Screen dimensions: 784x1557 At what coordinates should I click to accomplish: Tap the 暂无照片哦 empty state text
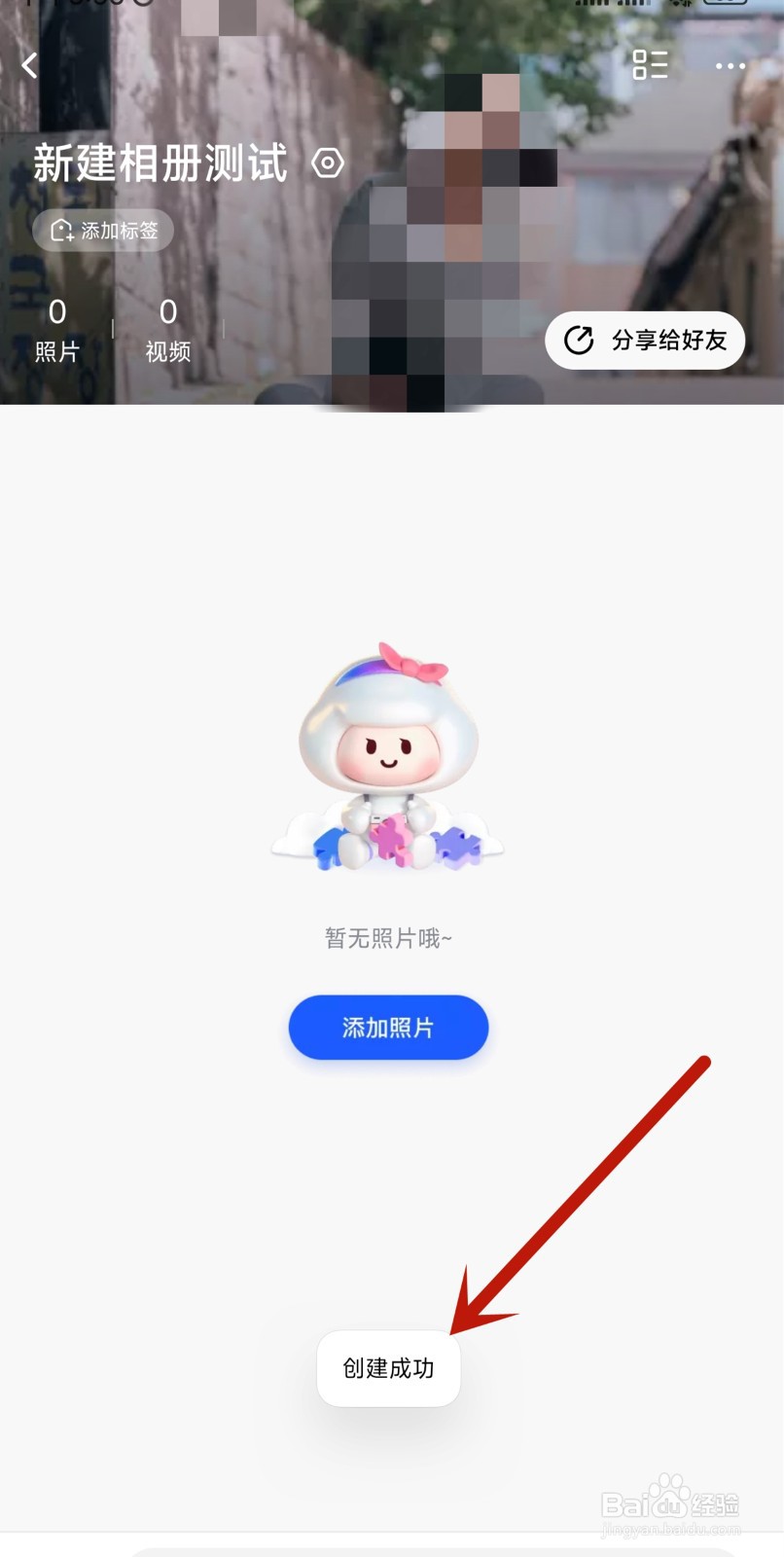[x=388, y=936]
